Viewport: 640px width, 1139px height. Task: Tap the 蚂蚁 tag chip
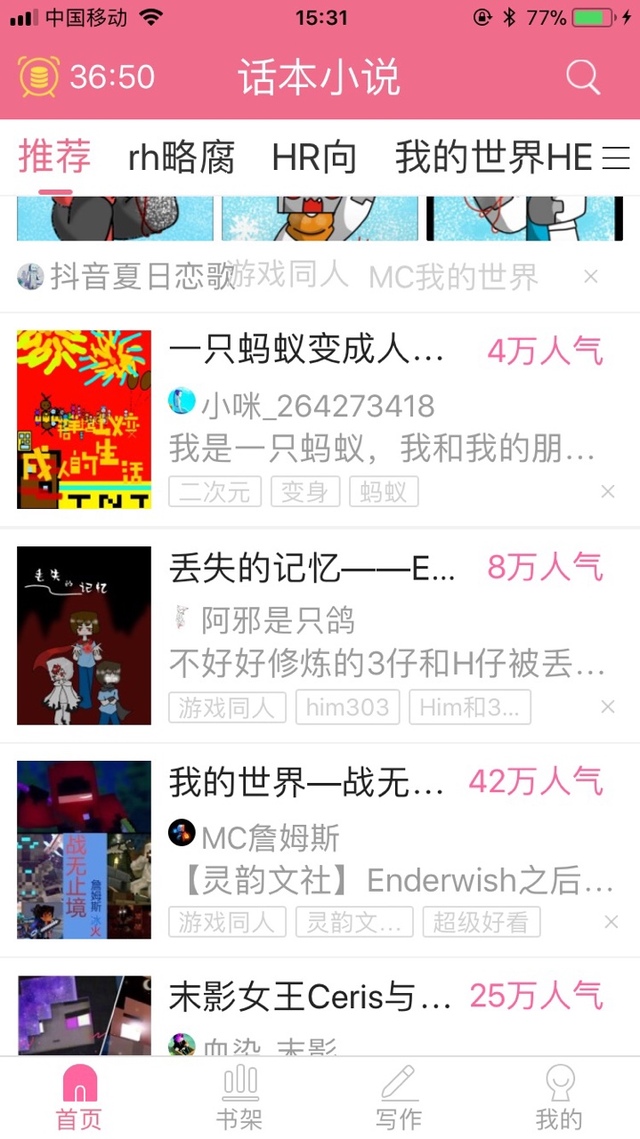[x=384, y=492]
